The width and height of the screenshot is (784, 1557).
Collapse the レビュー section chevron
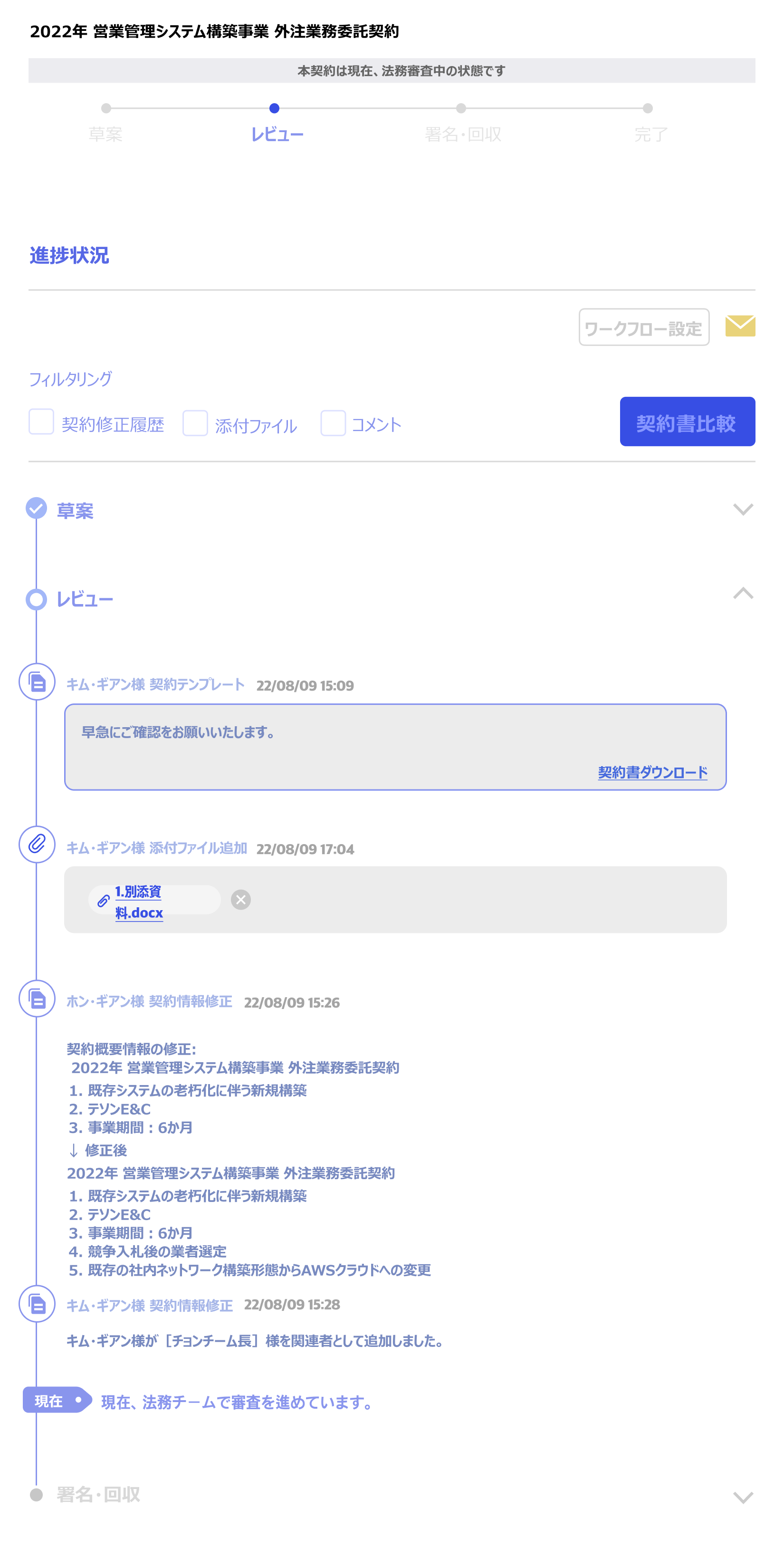pyautogui.click(x=743, y=594)
